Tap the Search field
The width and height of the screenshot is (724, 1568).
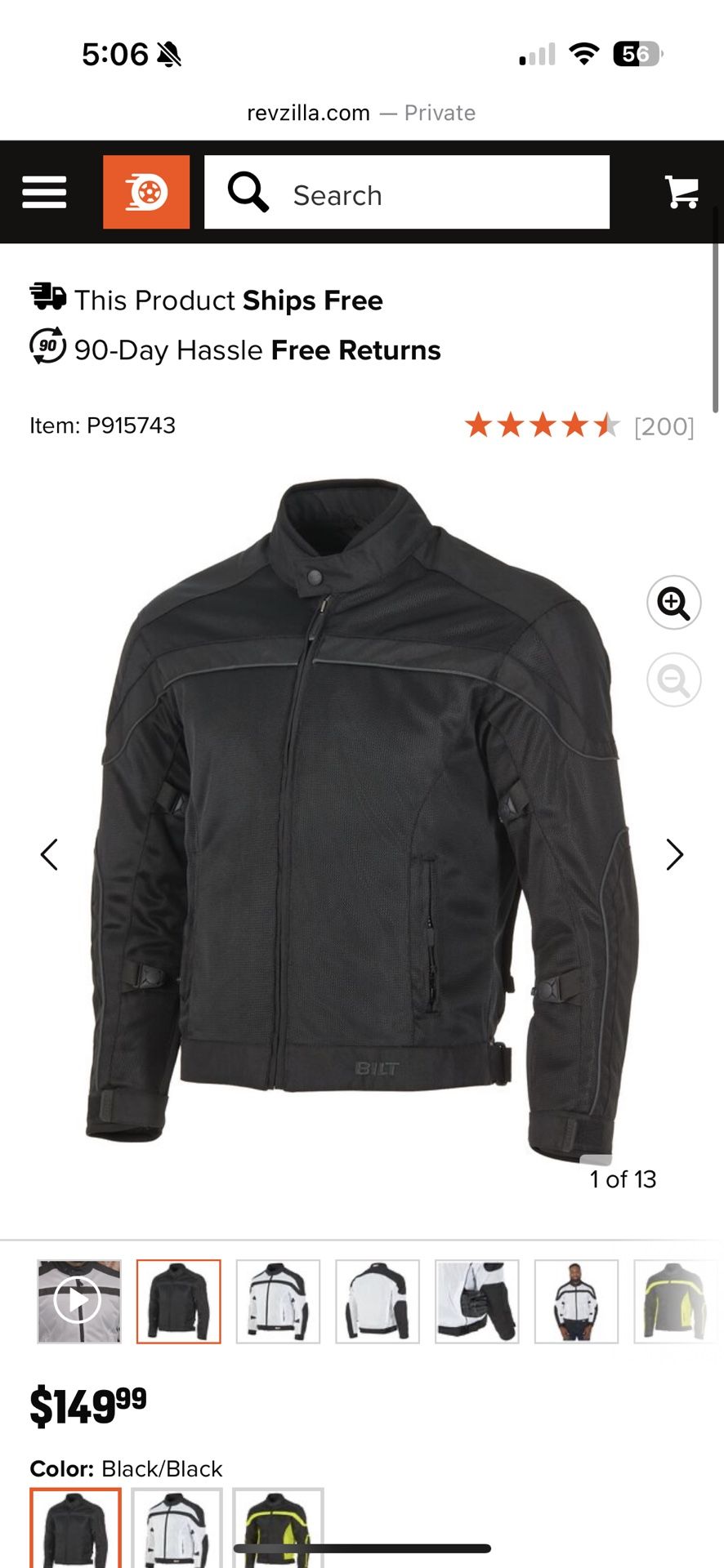click(x=407, y=193)
